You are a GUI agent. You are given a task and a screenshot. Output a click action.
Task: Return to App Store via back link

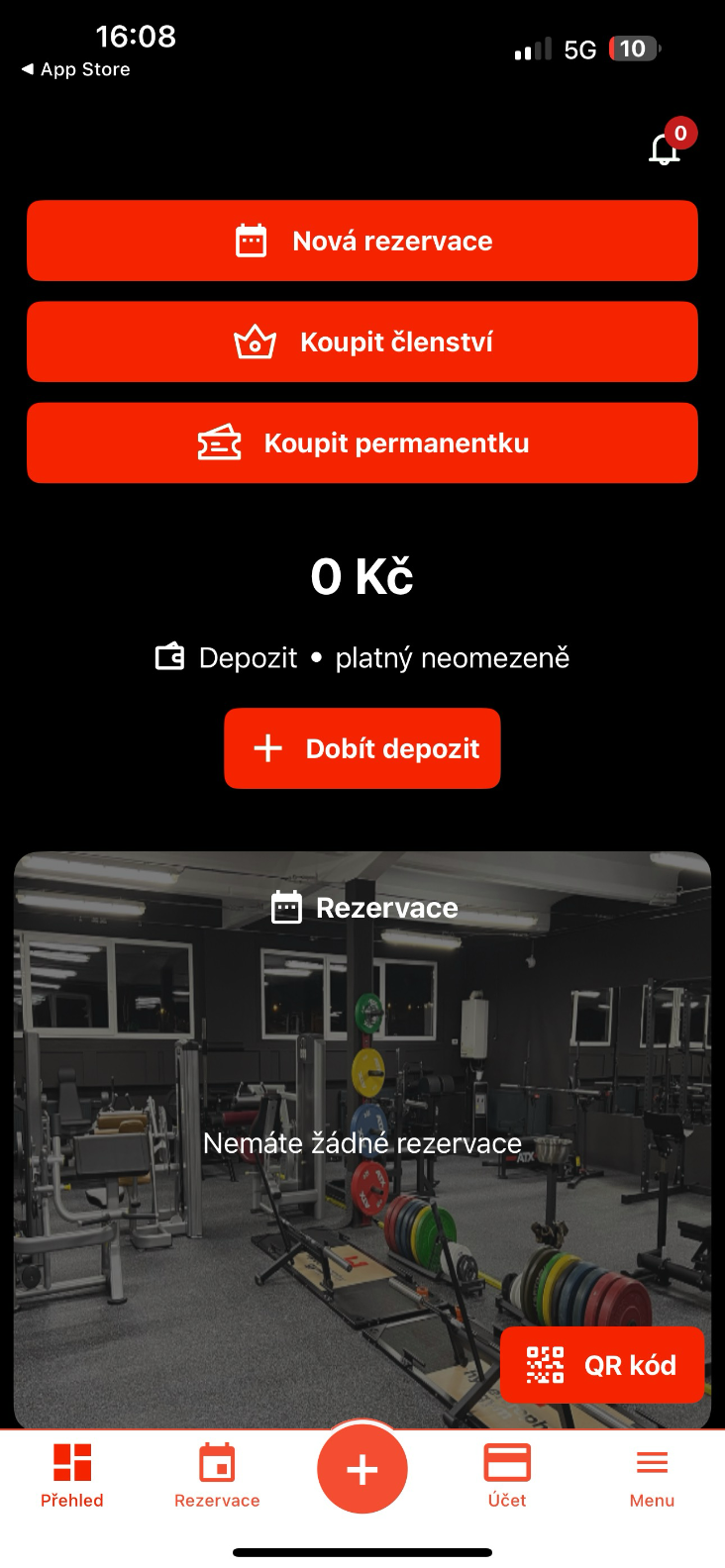[x=75, y=69]
